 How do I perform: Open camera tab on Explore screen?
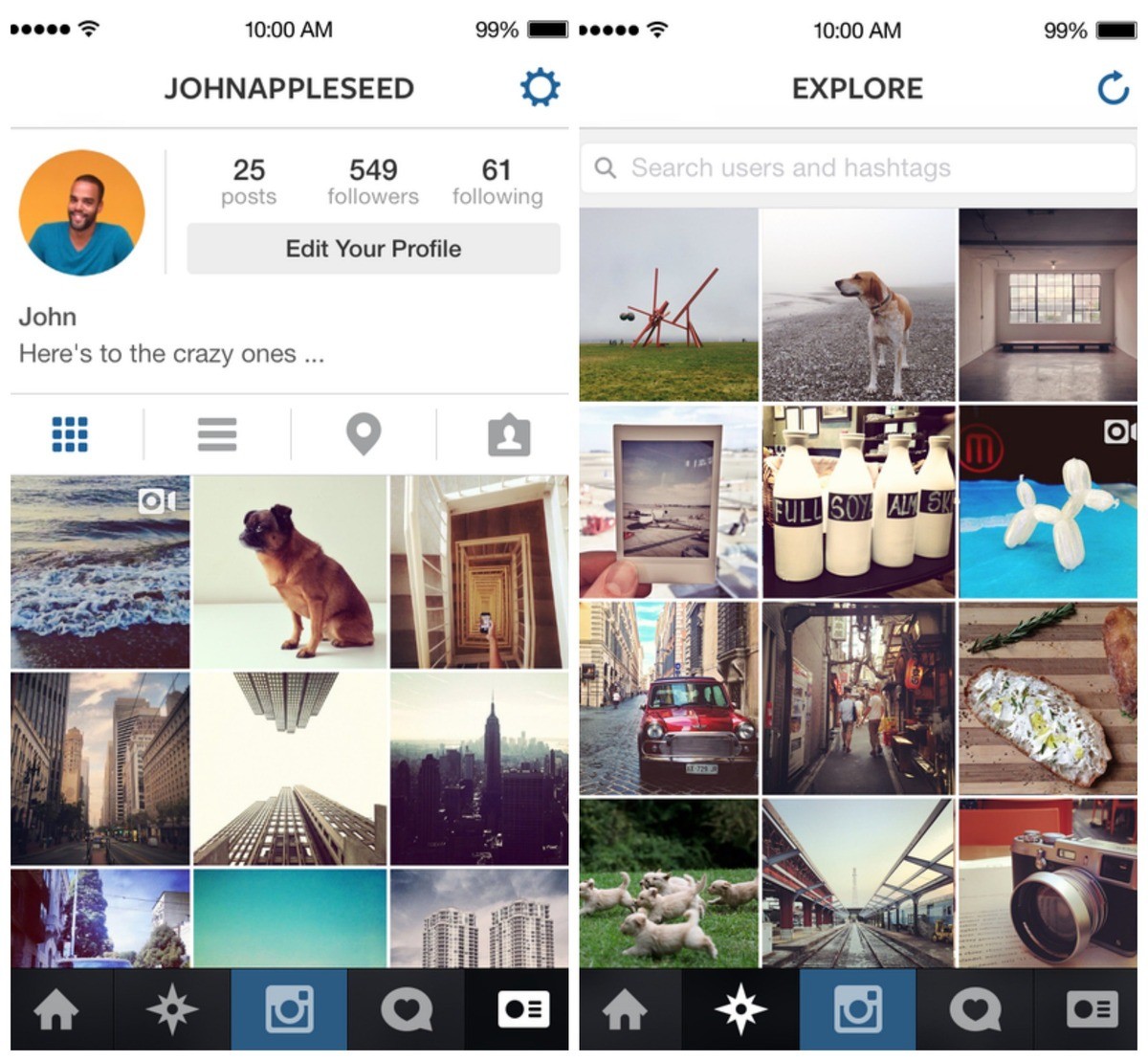pos(857,1010)
